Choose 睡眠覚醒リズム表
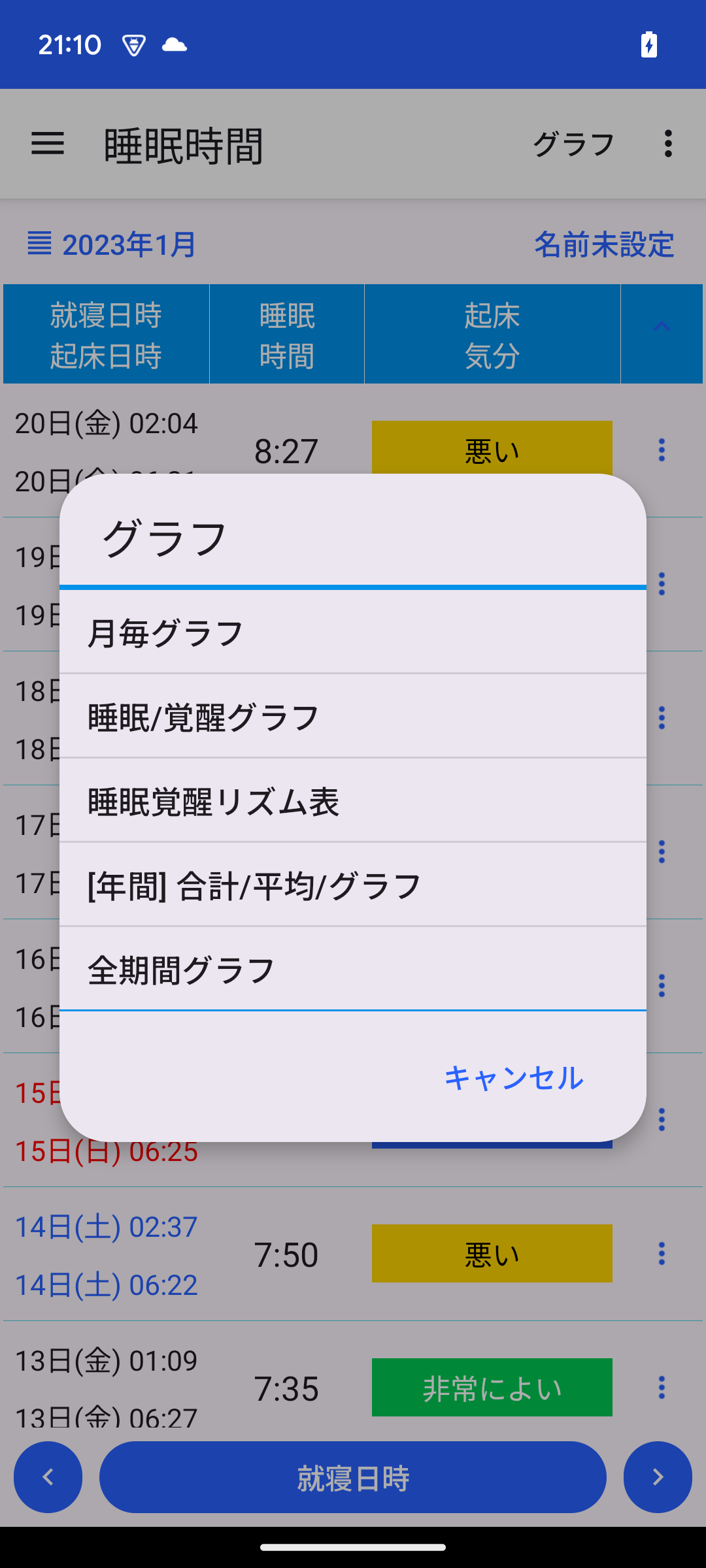This screenshot has width=706, height=1568. point(353,801)
